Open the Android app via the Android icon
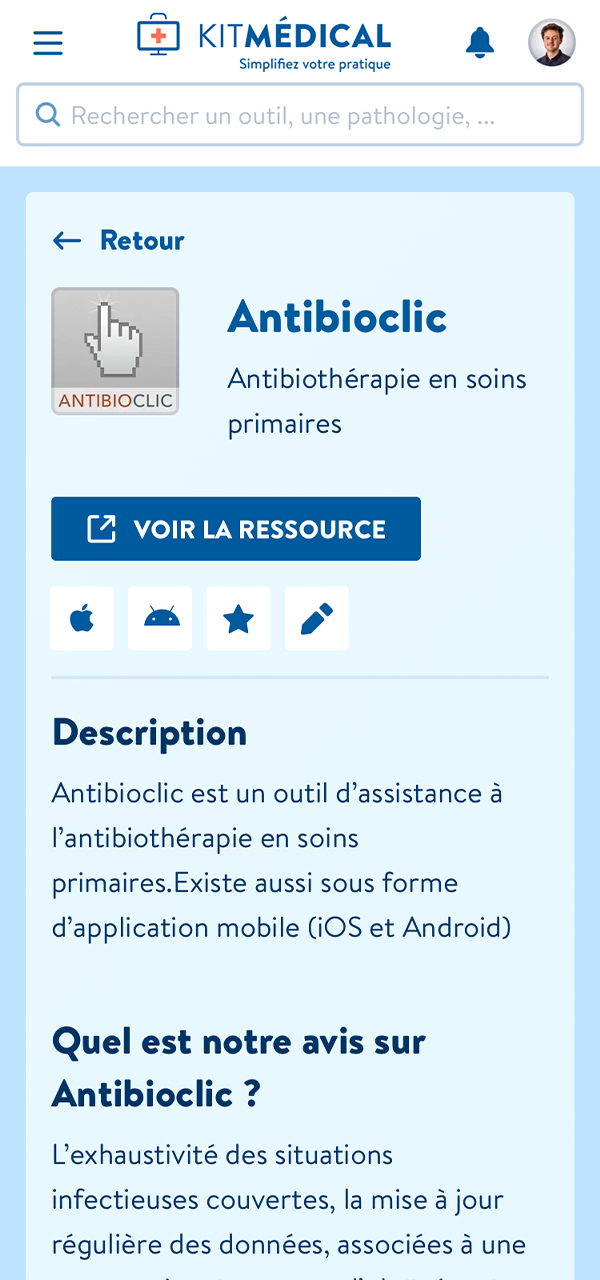 160,619
